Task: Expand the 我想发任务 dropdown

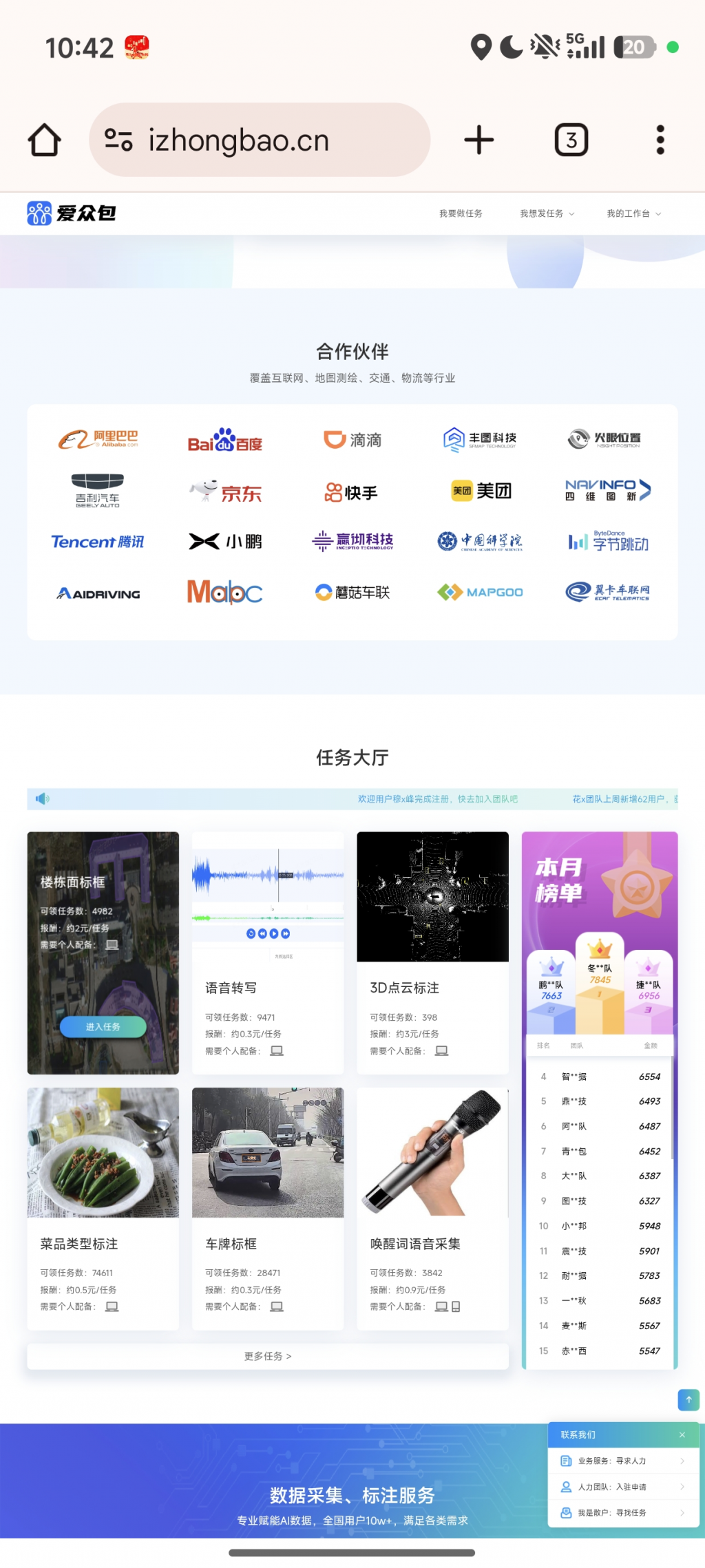Action: tap(547, 213)
